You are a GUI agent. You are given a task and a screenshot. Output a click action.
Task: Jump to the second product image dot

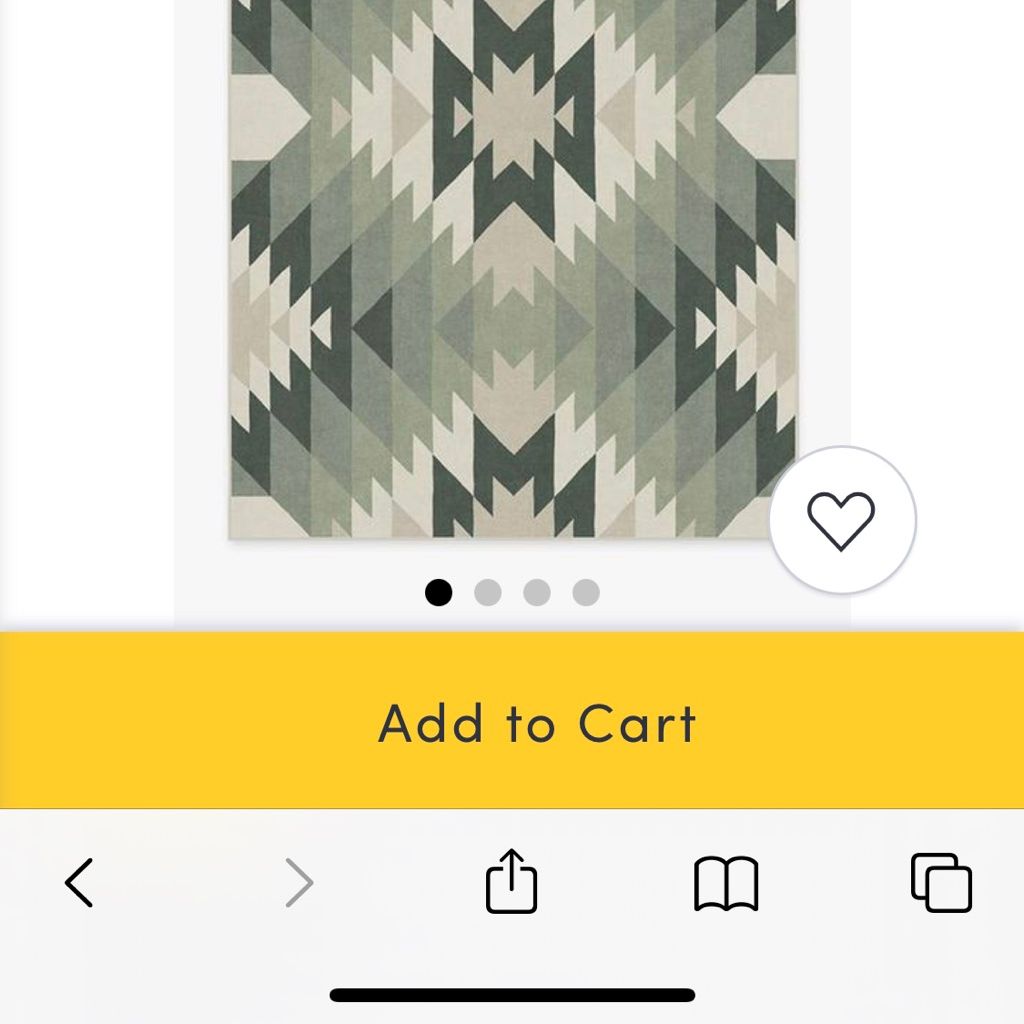pos(487,593)
